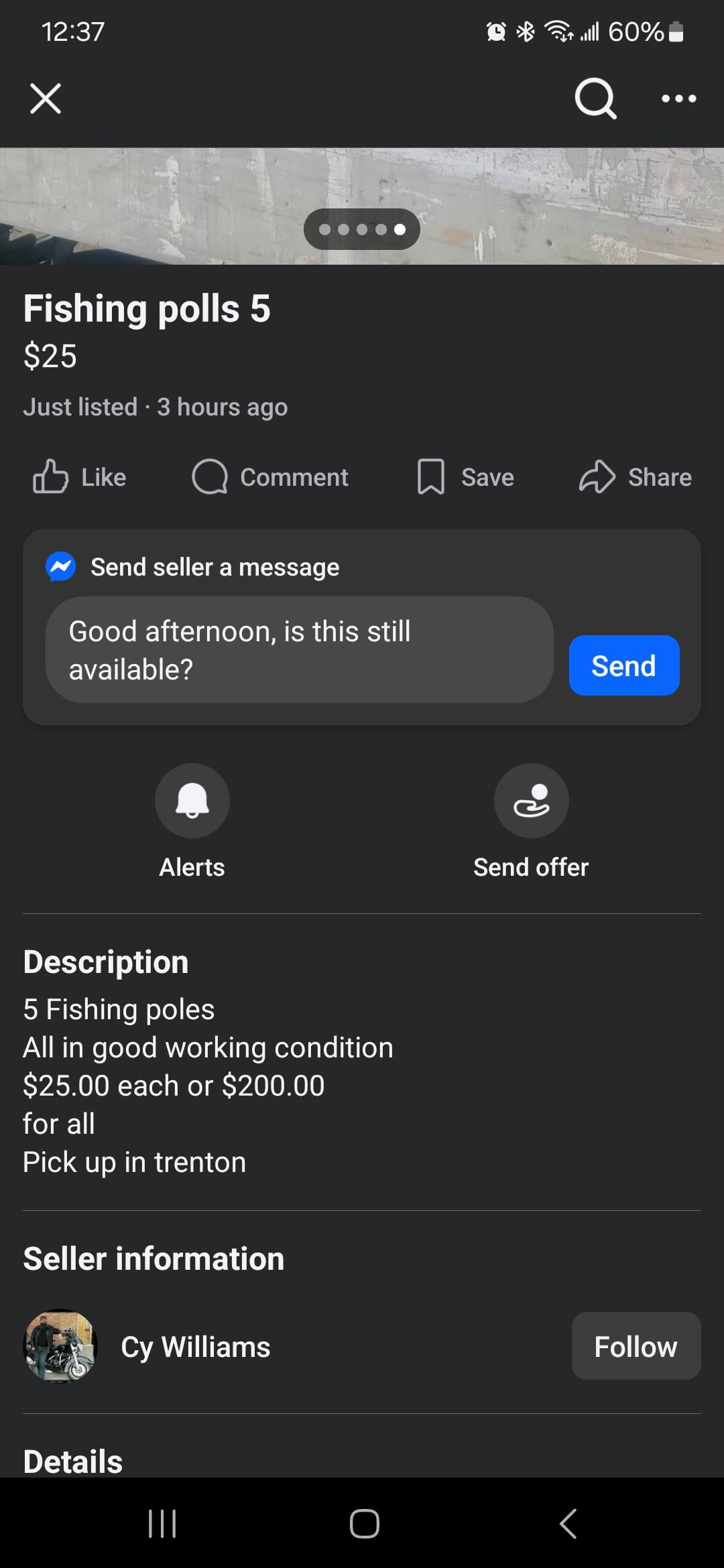The width and height of the screenshot is (724, 1568).
Task: Open the three-dot overflow menu
Action: click(678, 99)
